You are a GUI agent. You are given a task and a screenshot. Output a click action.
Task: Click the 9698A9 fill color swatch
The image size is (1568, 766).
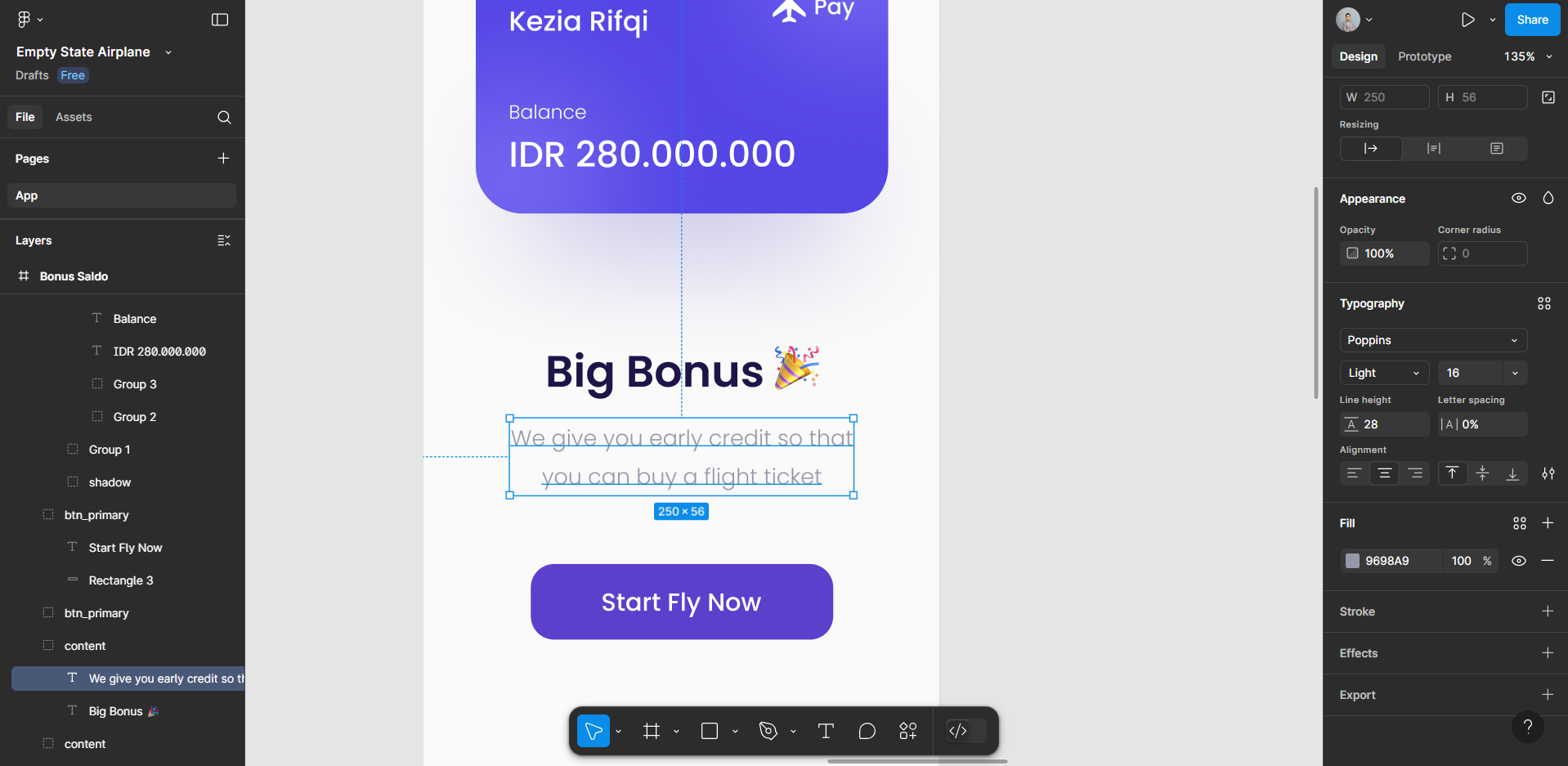coord(1353,561)
